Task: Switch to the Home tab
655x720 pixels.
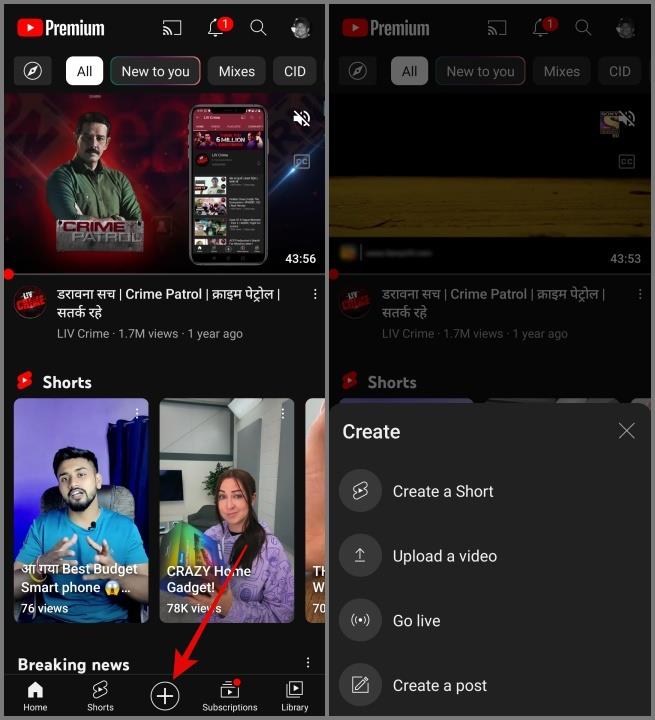Action: point(35,696)
